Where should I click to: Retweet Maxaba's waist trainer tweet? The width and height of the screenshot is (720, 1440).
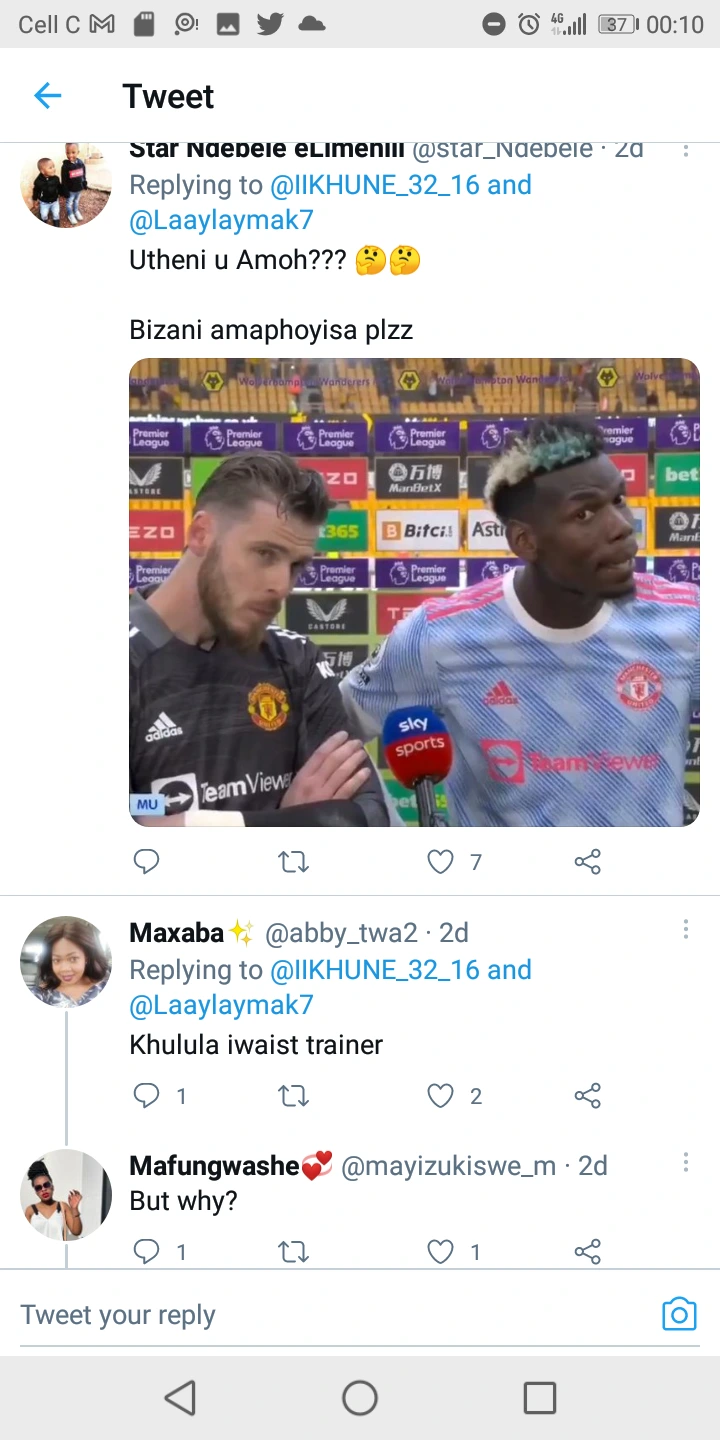point(293,1096)
